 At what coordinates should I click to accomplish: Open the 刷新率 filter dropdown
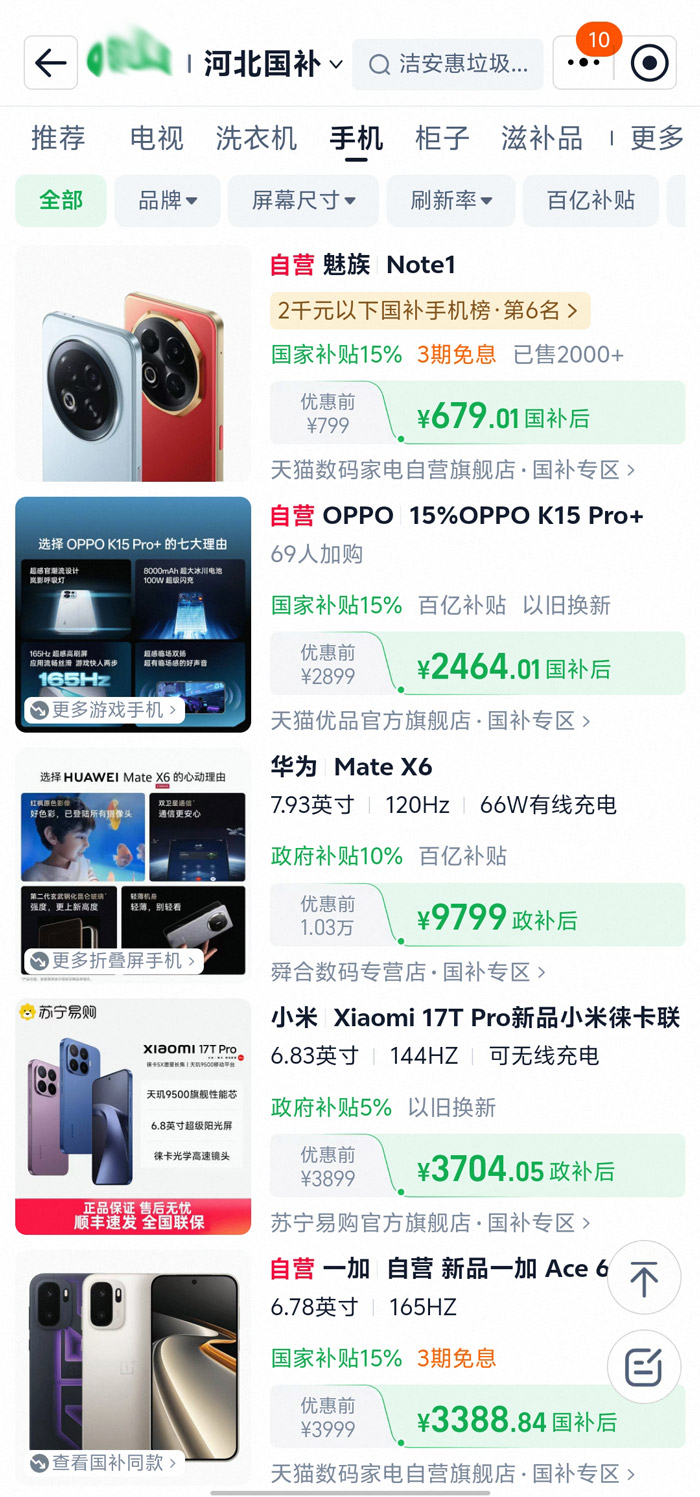point(451,200)
